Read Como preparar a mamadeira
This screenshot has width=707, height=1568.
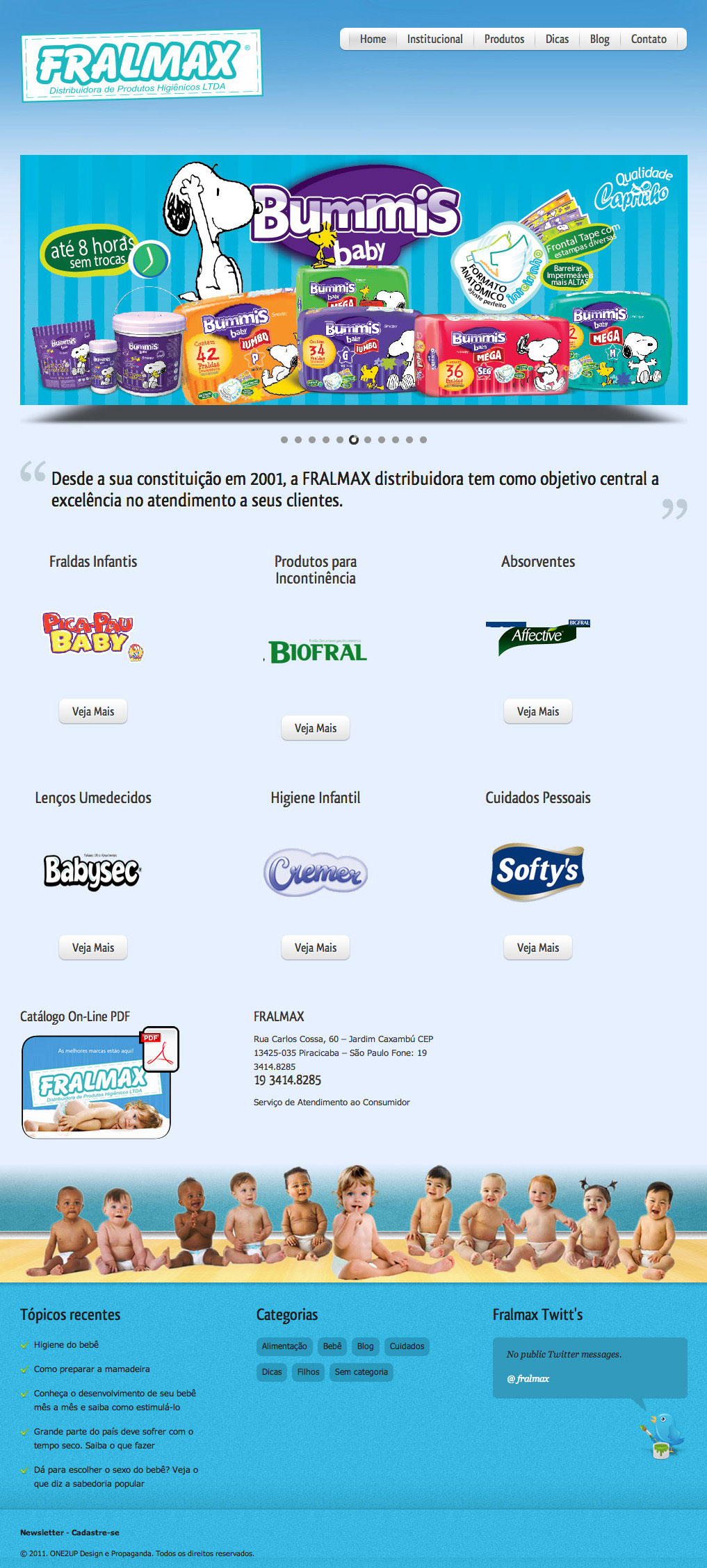tap(92, 1369)
